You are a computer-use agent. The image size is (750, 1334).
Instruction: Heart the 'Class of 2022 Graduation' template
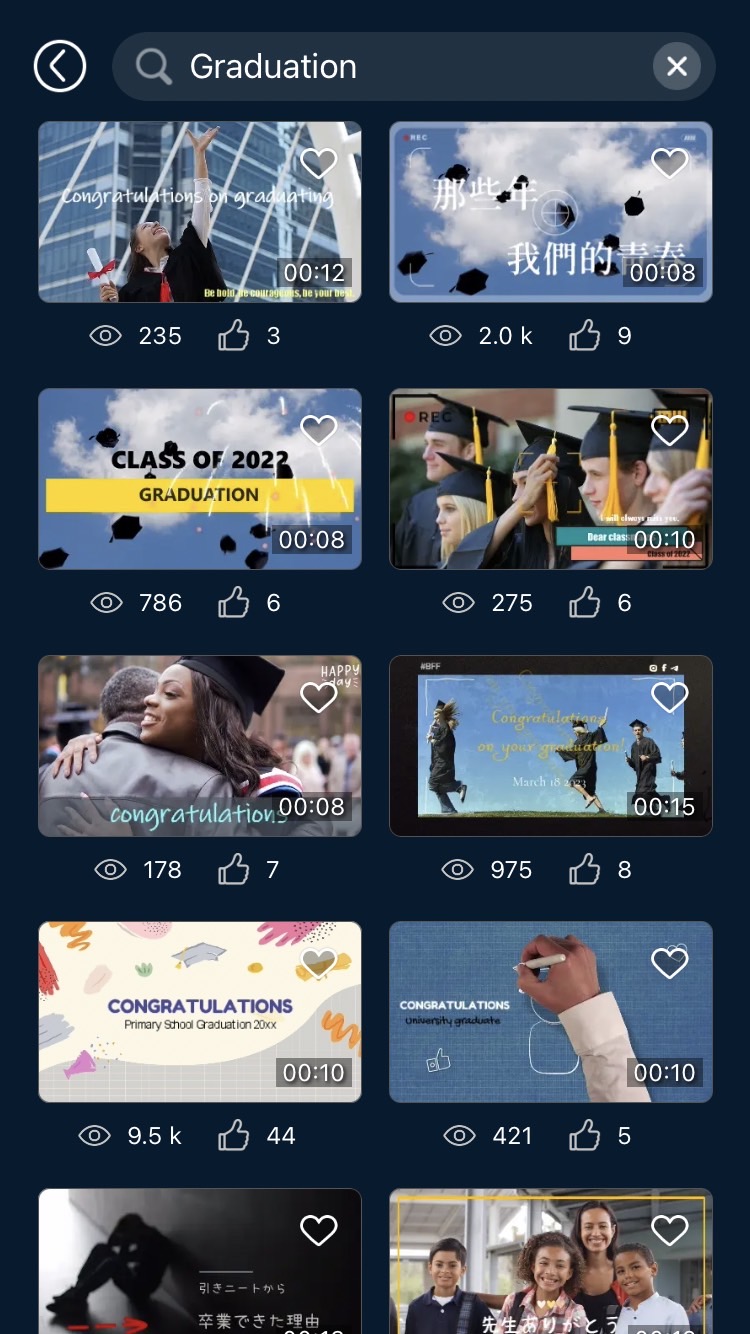pyautogui.click(x=318, y=429)
